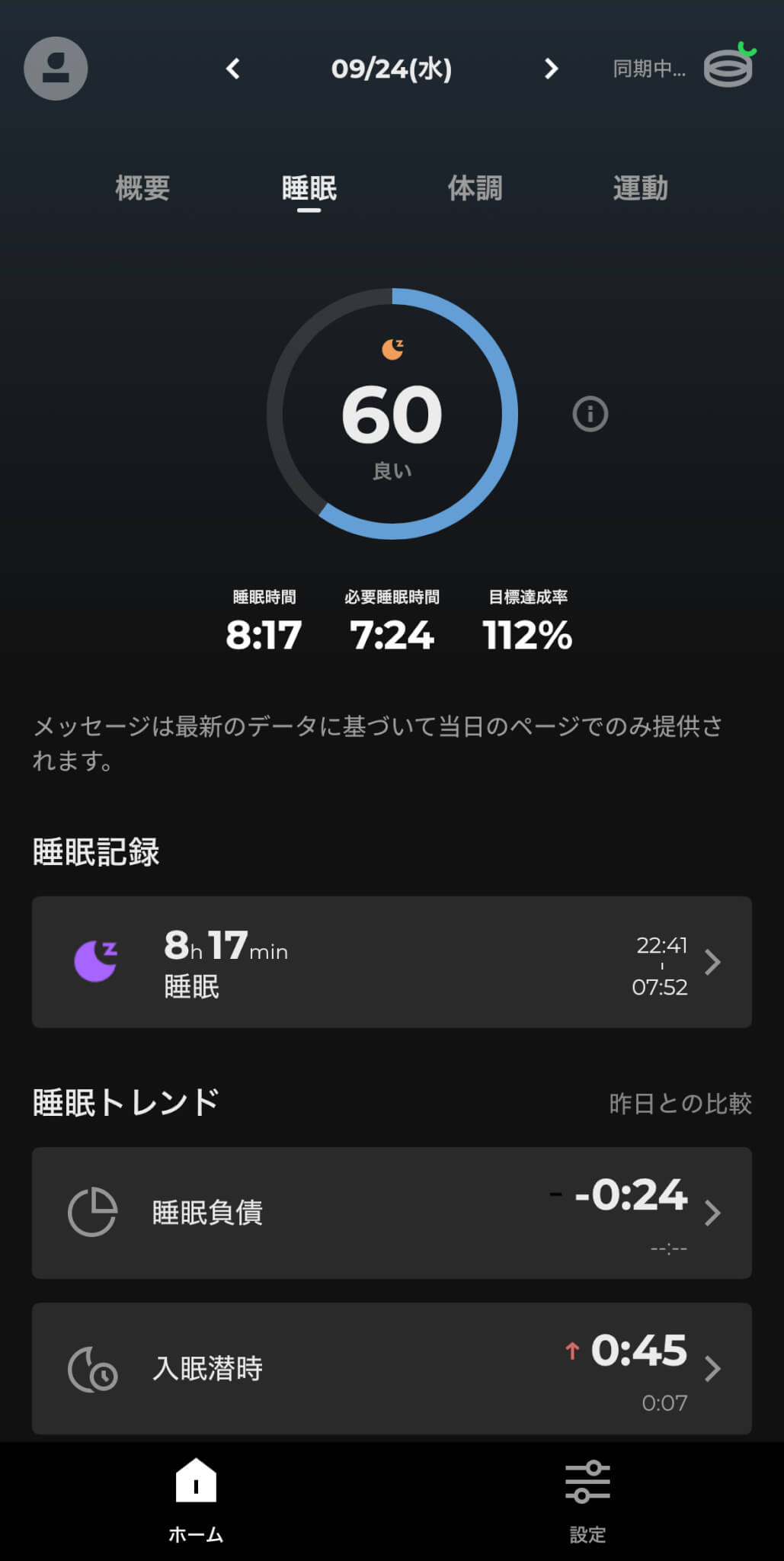Tap the ring device sync icon
784x1561 pixels.
coord(728,68)
